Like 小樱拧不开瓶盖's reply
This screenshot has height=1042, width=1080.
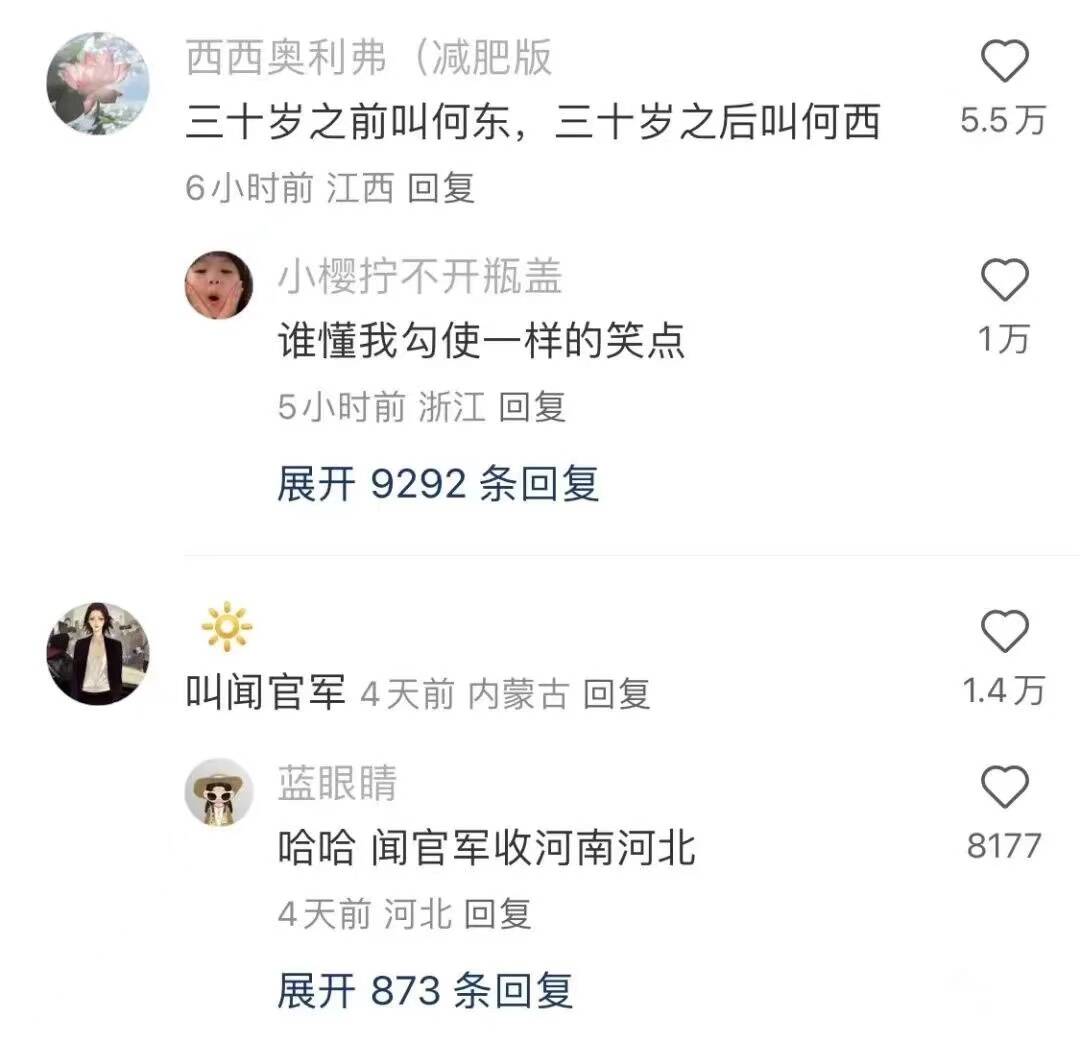(1004, 281)
